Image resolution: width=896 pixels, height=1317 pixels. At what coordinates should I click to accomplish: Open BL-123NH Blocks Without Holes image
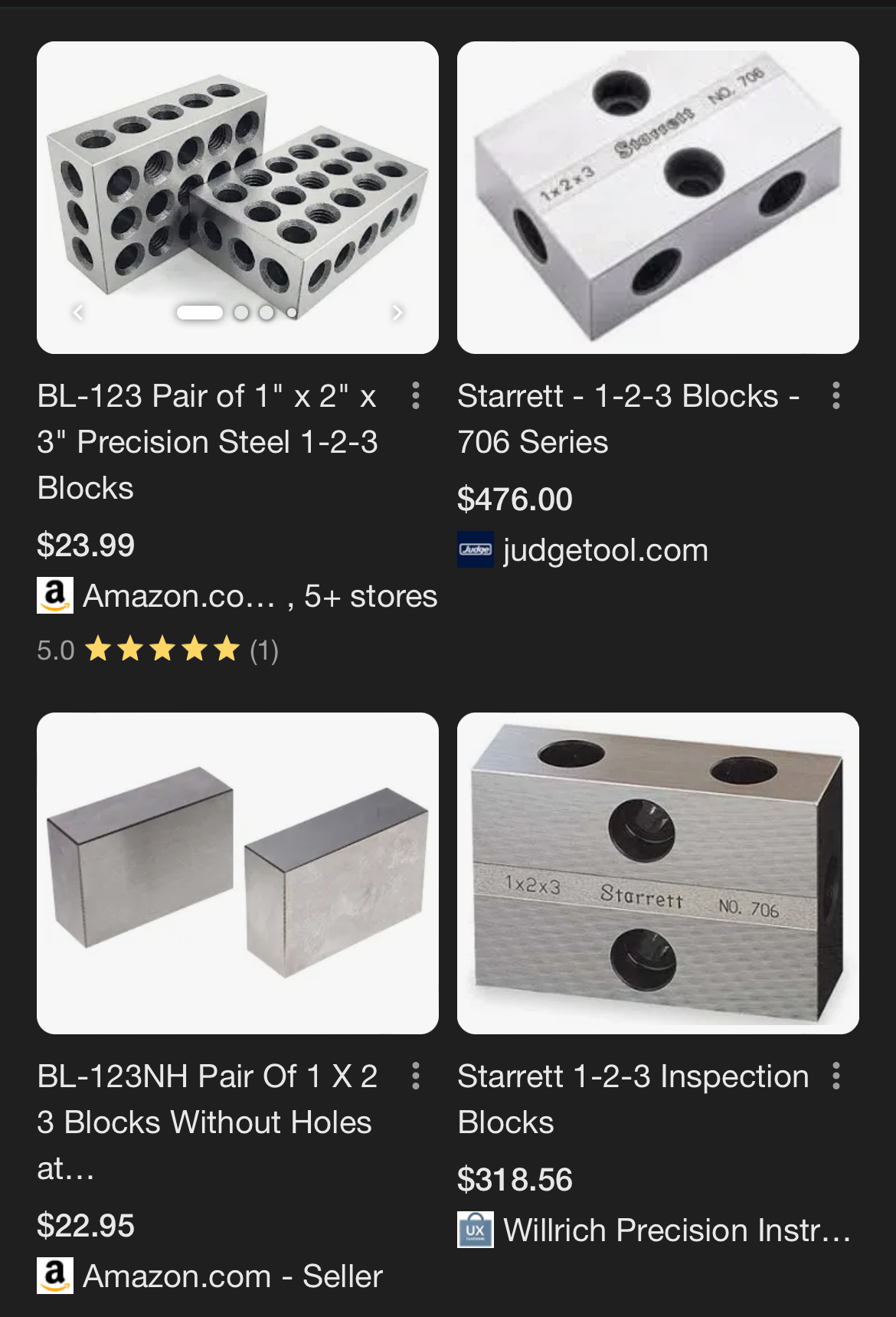pyautogui.click(x=237, y=873)
